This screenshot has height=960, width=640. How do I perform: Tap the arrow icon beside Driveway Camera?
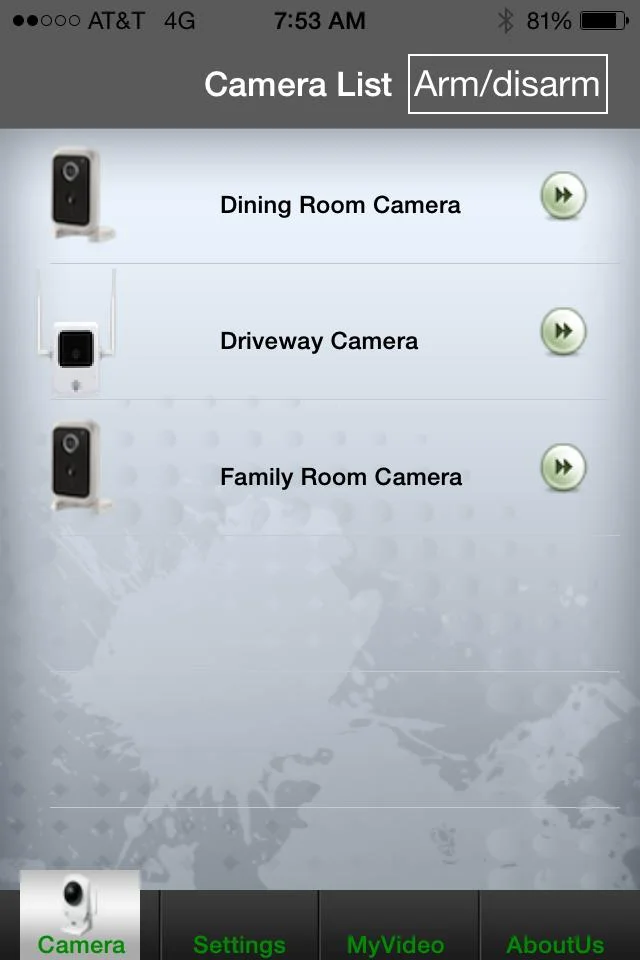click(563, 331)
